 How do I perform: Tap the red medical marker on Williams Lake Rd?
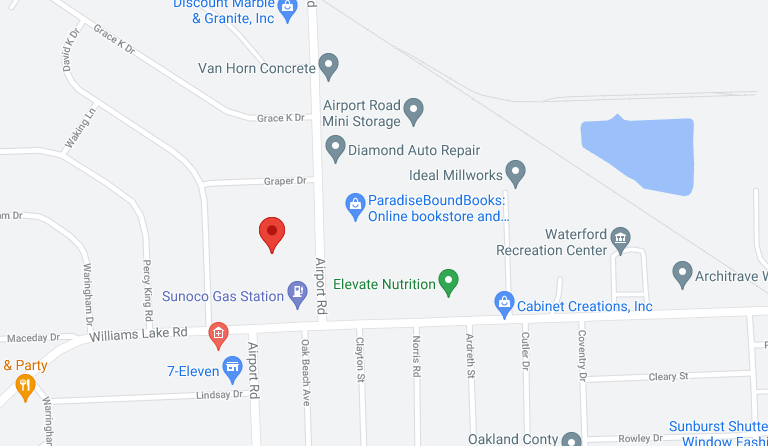(x=217, y=333)
